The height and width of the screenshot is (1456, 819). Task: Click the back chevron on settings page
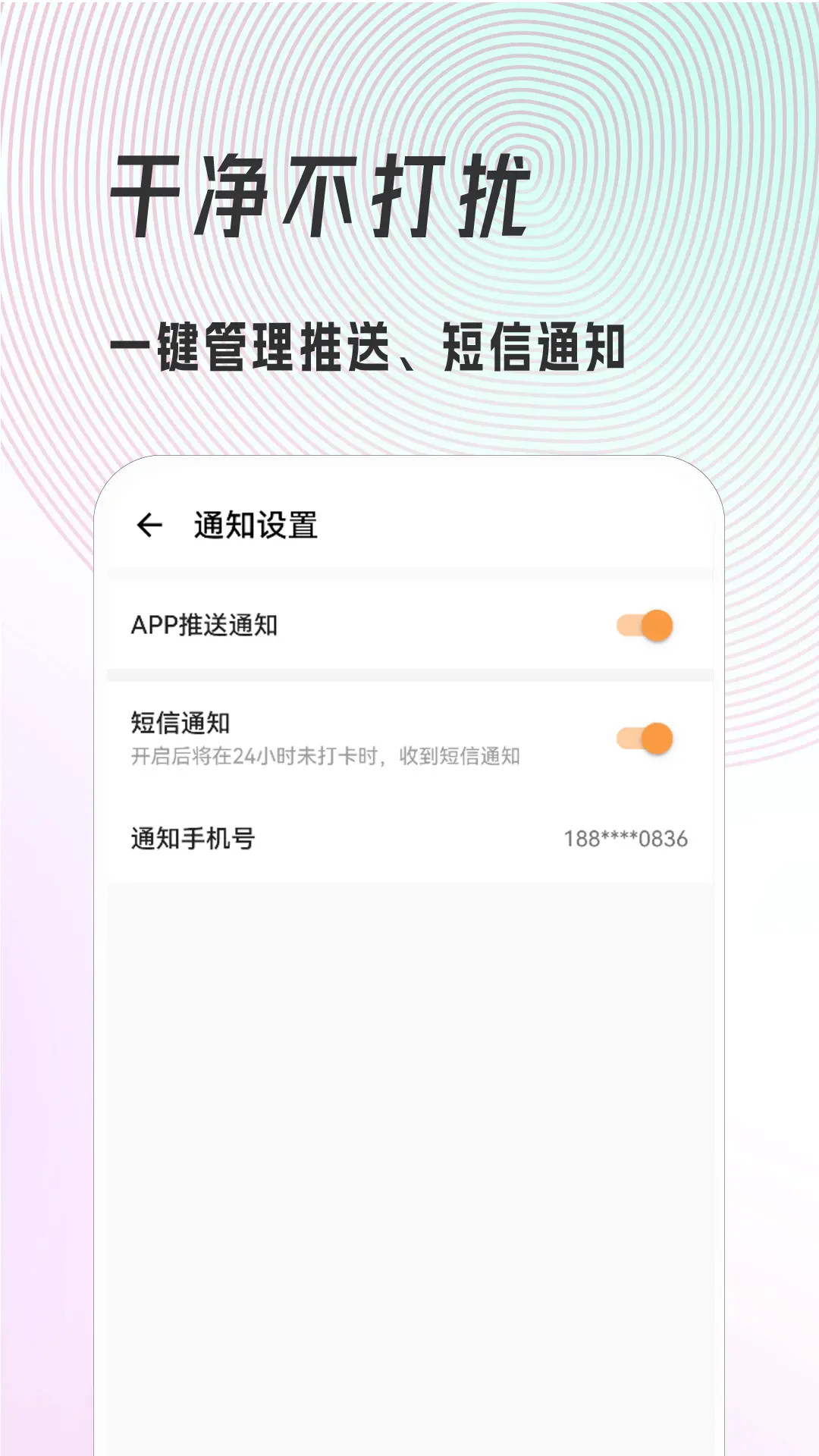[149, 524]
